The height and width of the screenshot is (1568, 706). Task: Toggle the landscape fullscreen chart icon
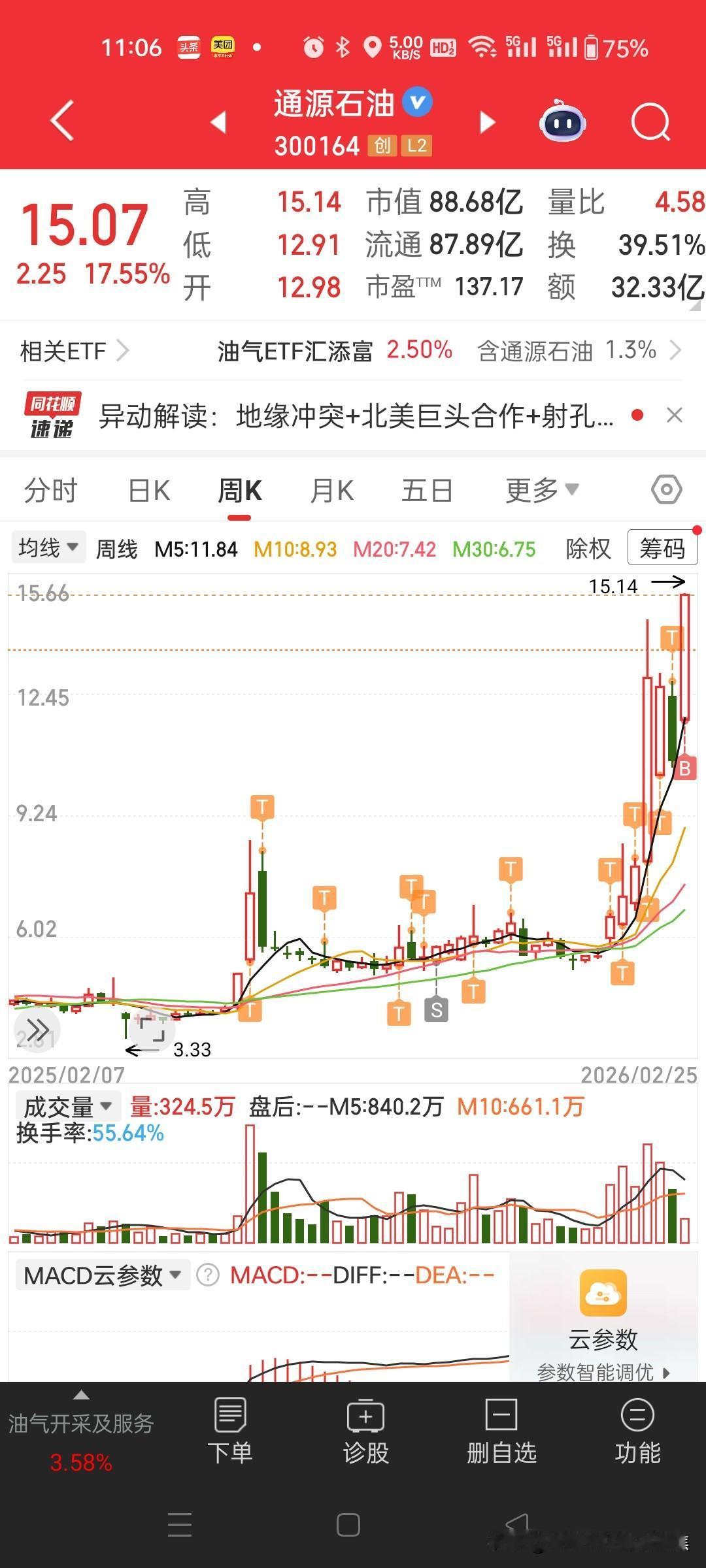point(152,1029)
